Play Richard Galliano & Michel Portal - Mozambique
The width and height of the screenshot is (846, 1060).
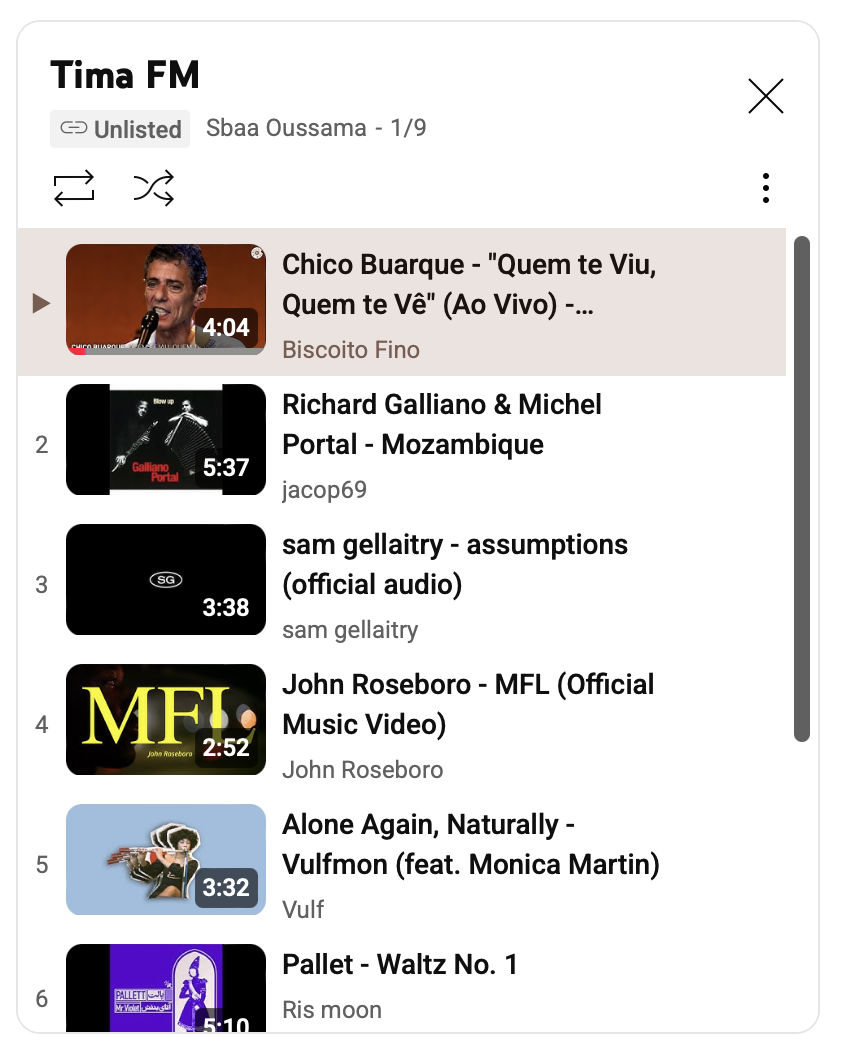441,424
